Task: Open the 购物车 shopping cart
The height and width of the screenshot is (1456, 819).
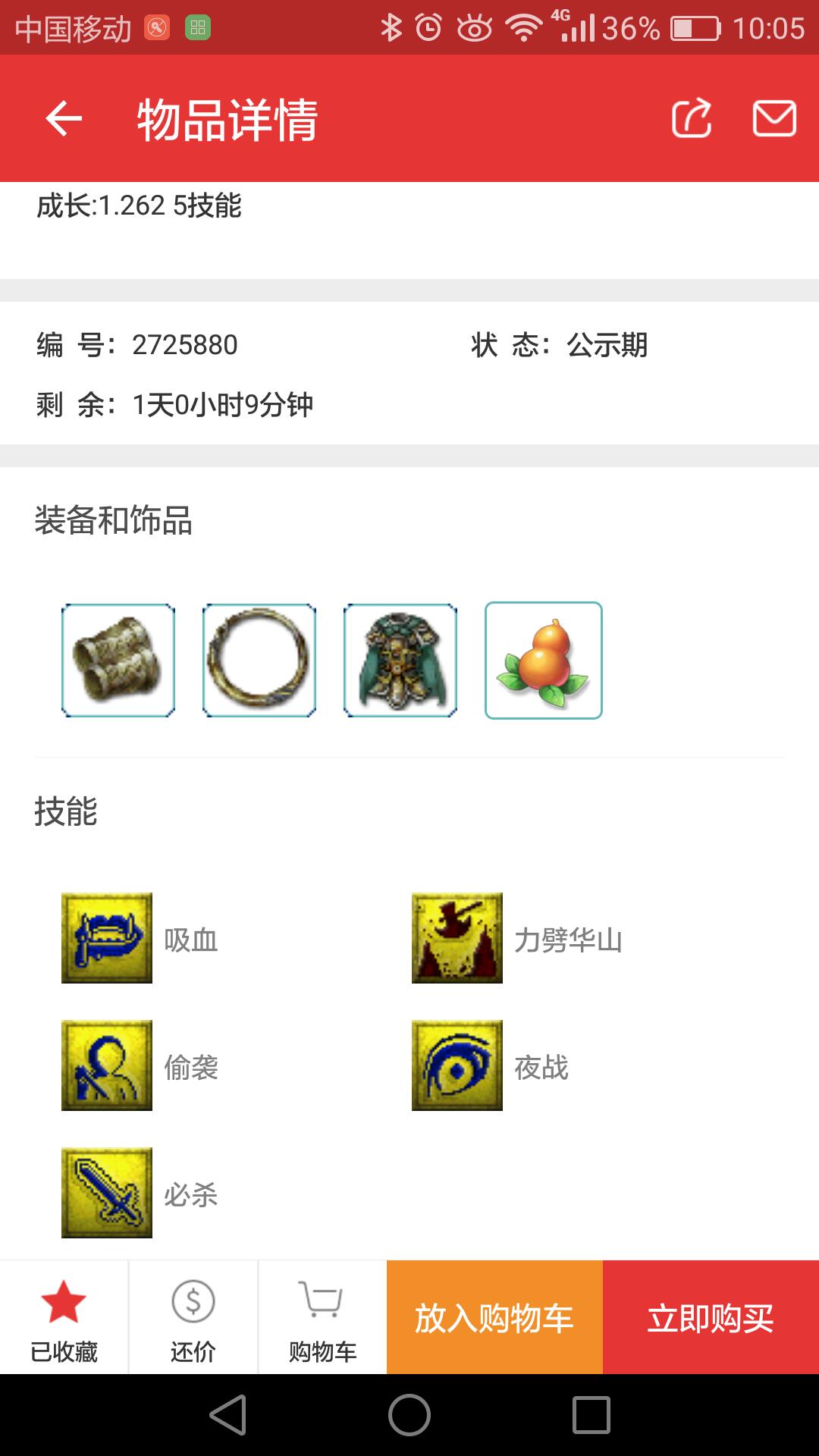Action: 322,1318
